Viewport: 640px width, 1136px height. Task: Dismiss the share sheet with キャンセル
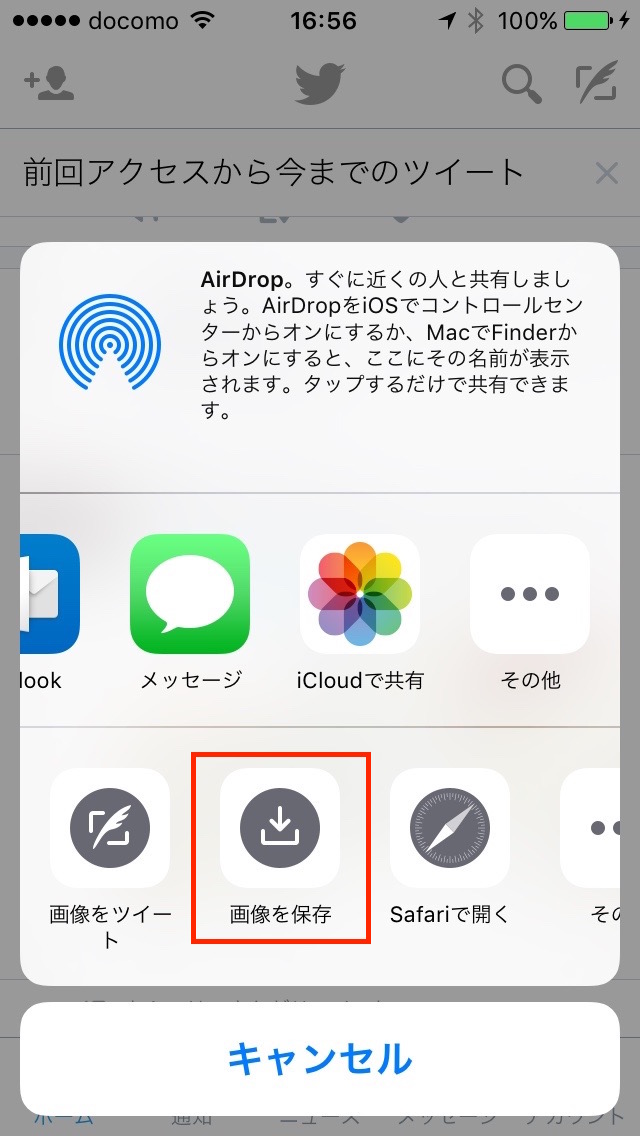pyautogui.click(x=320, y=1058)
